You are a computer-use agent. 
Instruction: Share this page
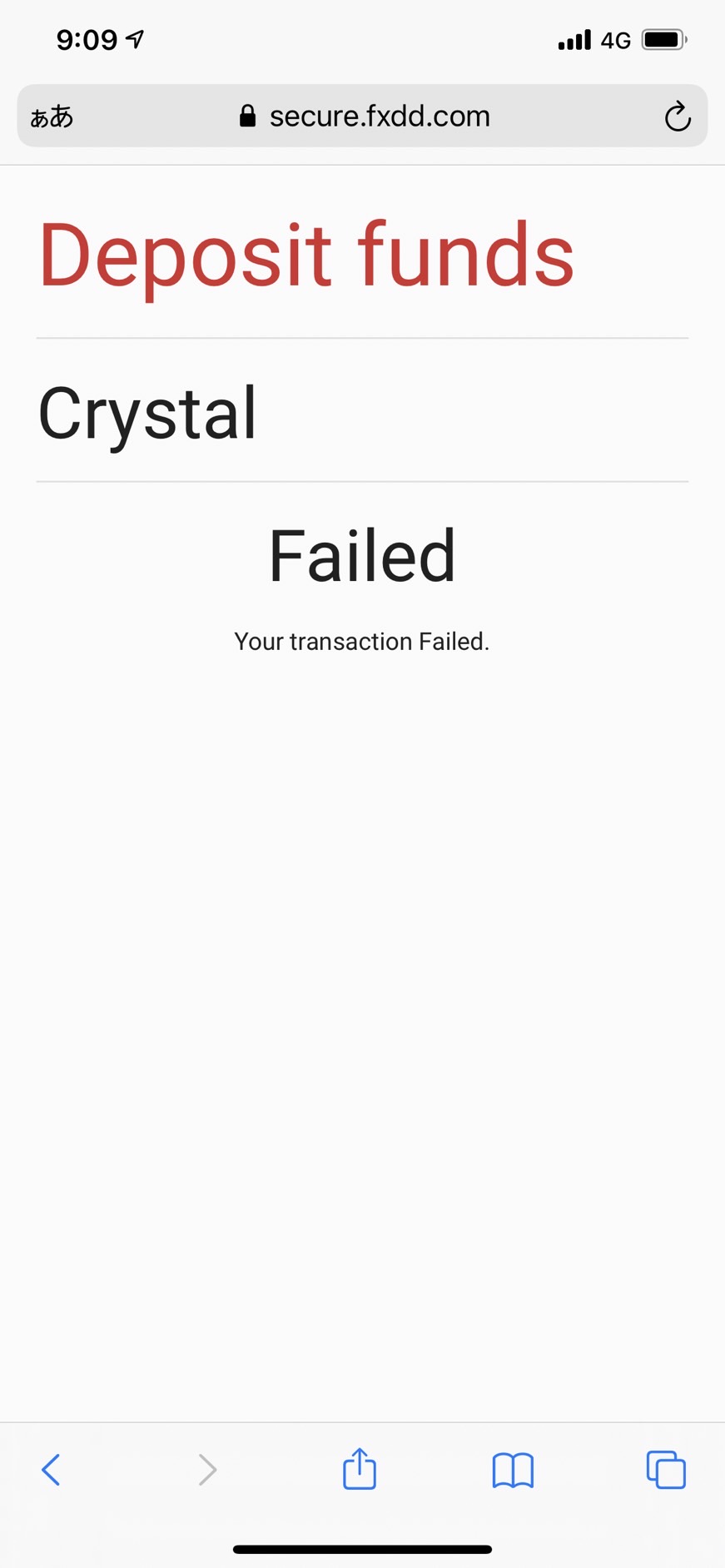tap(360, 1468)
